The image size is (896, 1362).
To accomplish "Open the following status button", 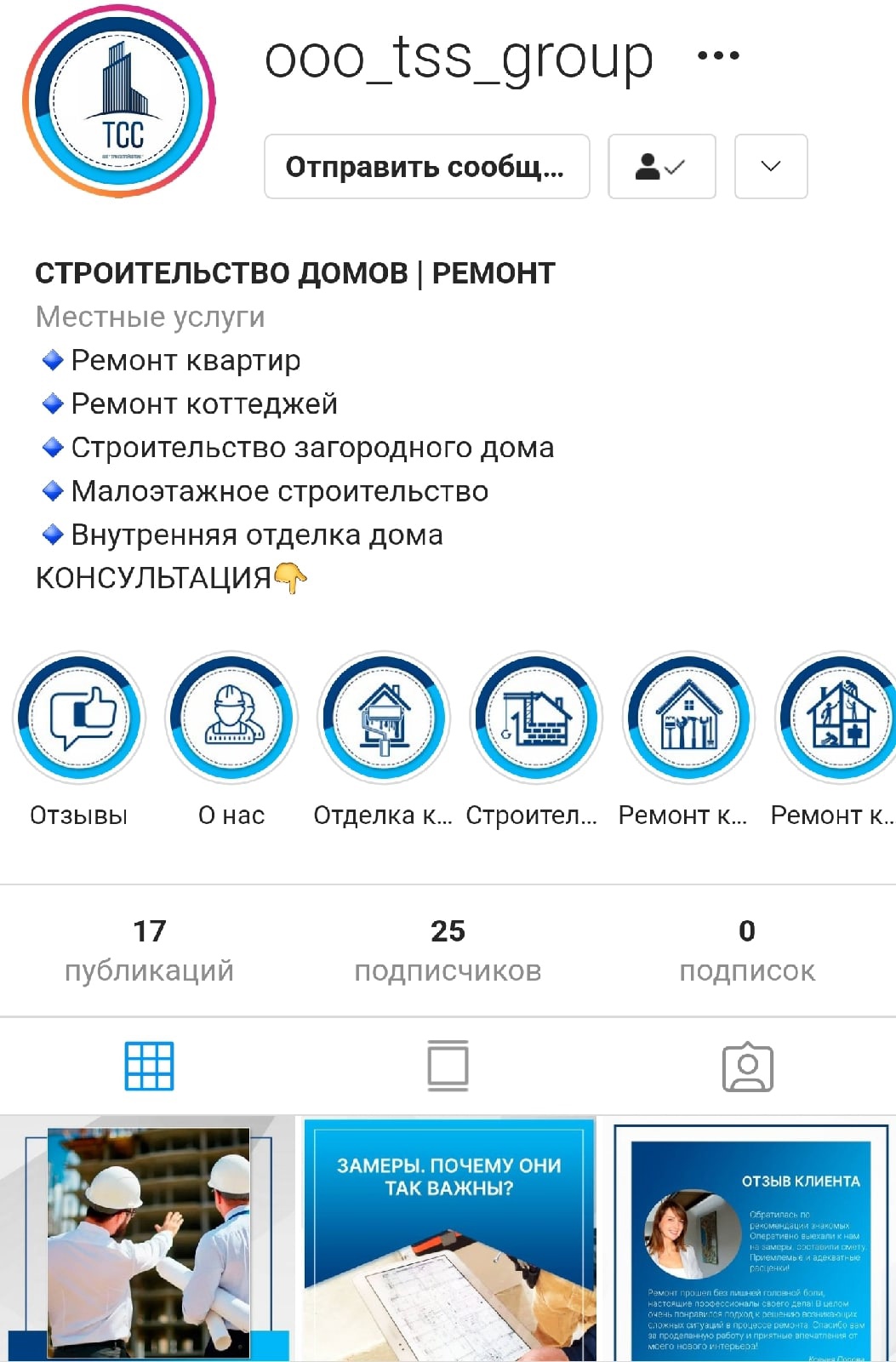I will 661,167.
